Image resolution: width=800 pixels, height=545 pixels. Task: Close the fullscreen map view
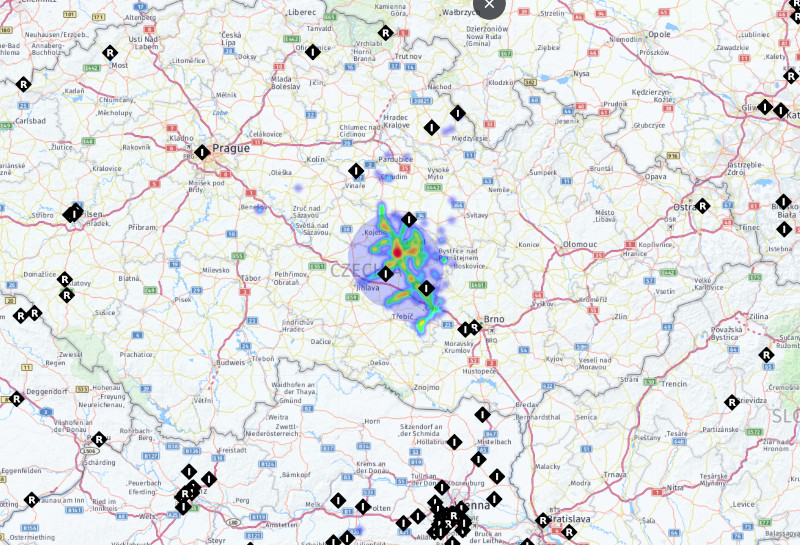point(488,4)
